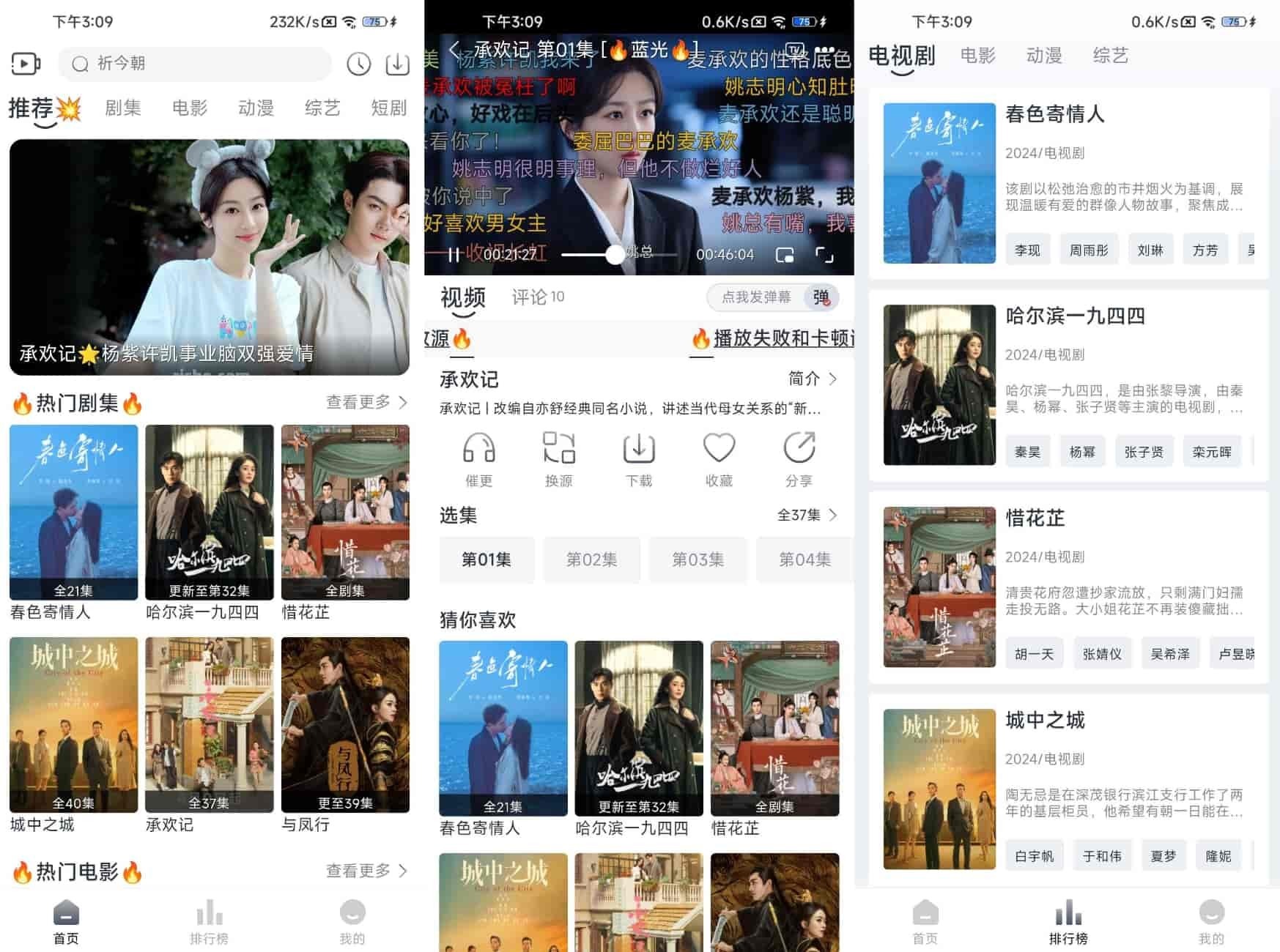The height and width of the screenshot is (952, 1280).
Task: Select episode 第02集
Action: [x=591, y=559]
